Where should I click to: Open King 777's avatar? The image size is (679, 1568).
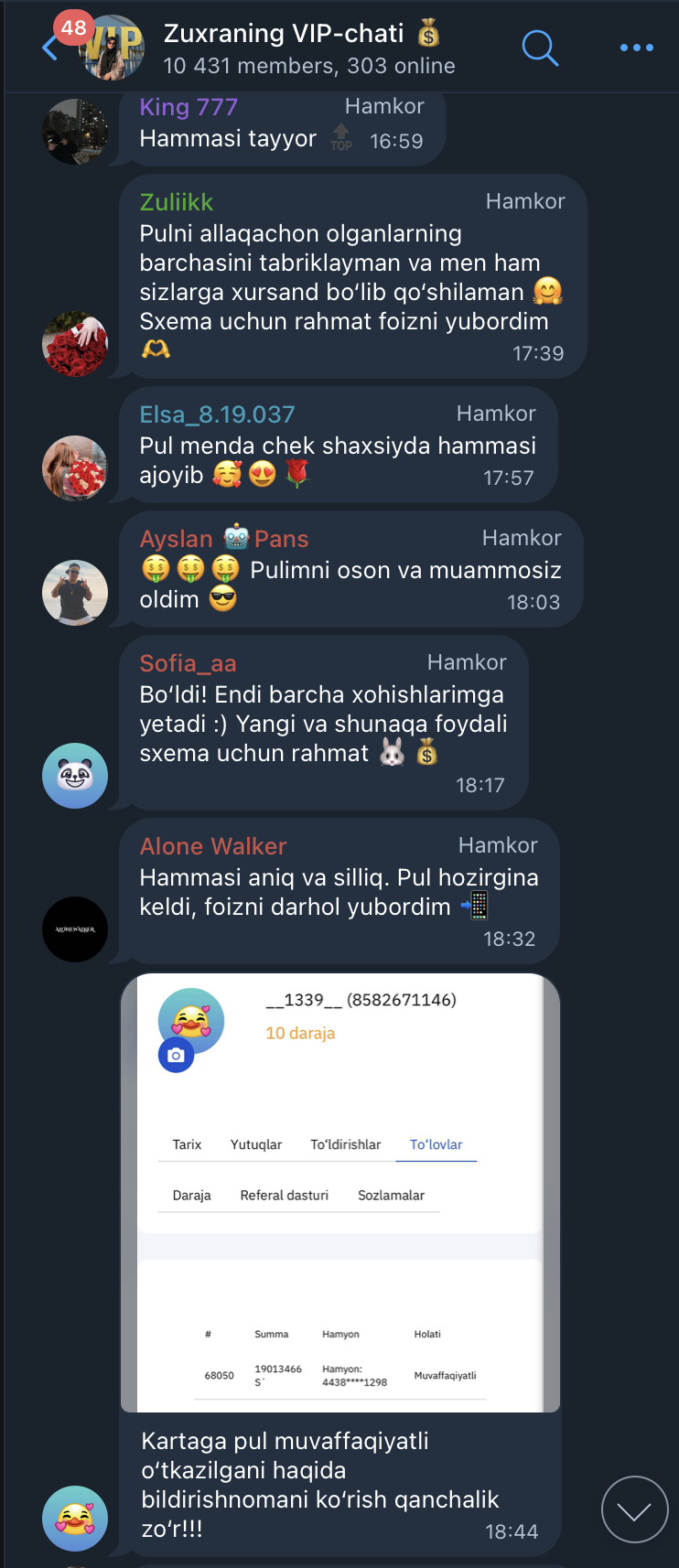[75, 132]
